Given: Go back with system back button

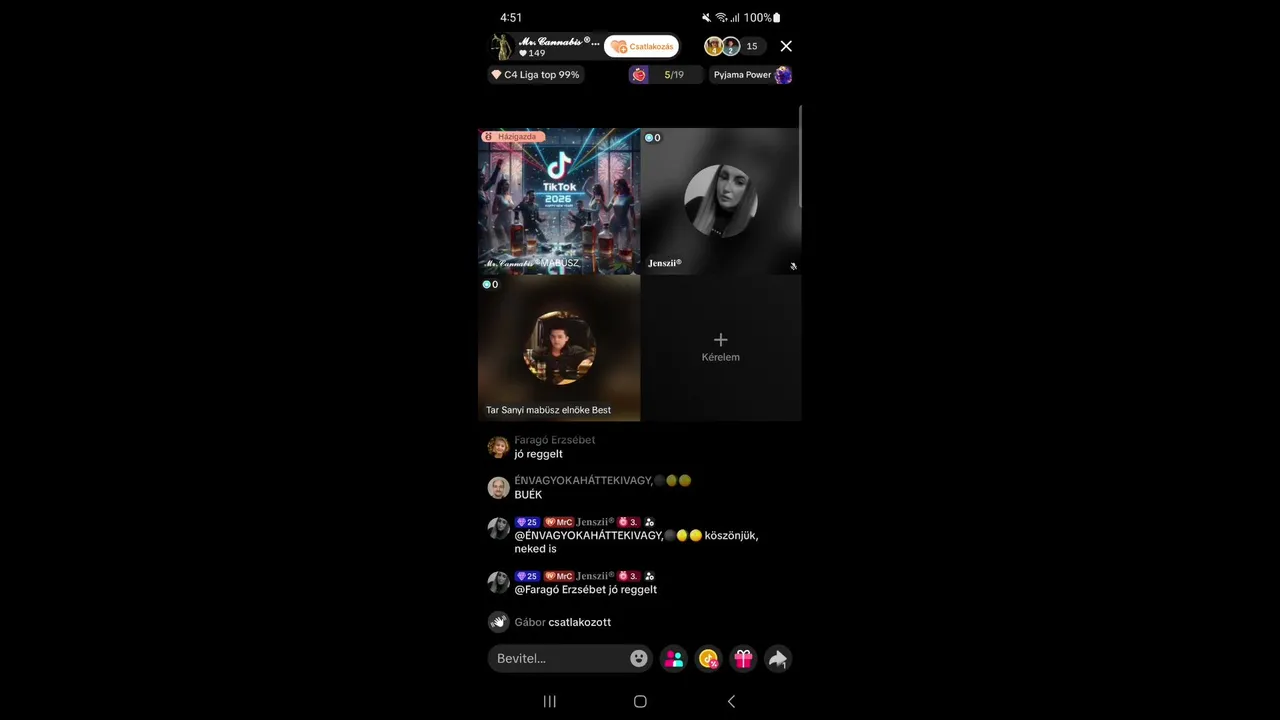Looking at the screenshot, I should click(731, 701).
